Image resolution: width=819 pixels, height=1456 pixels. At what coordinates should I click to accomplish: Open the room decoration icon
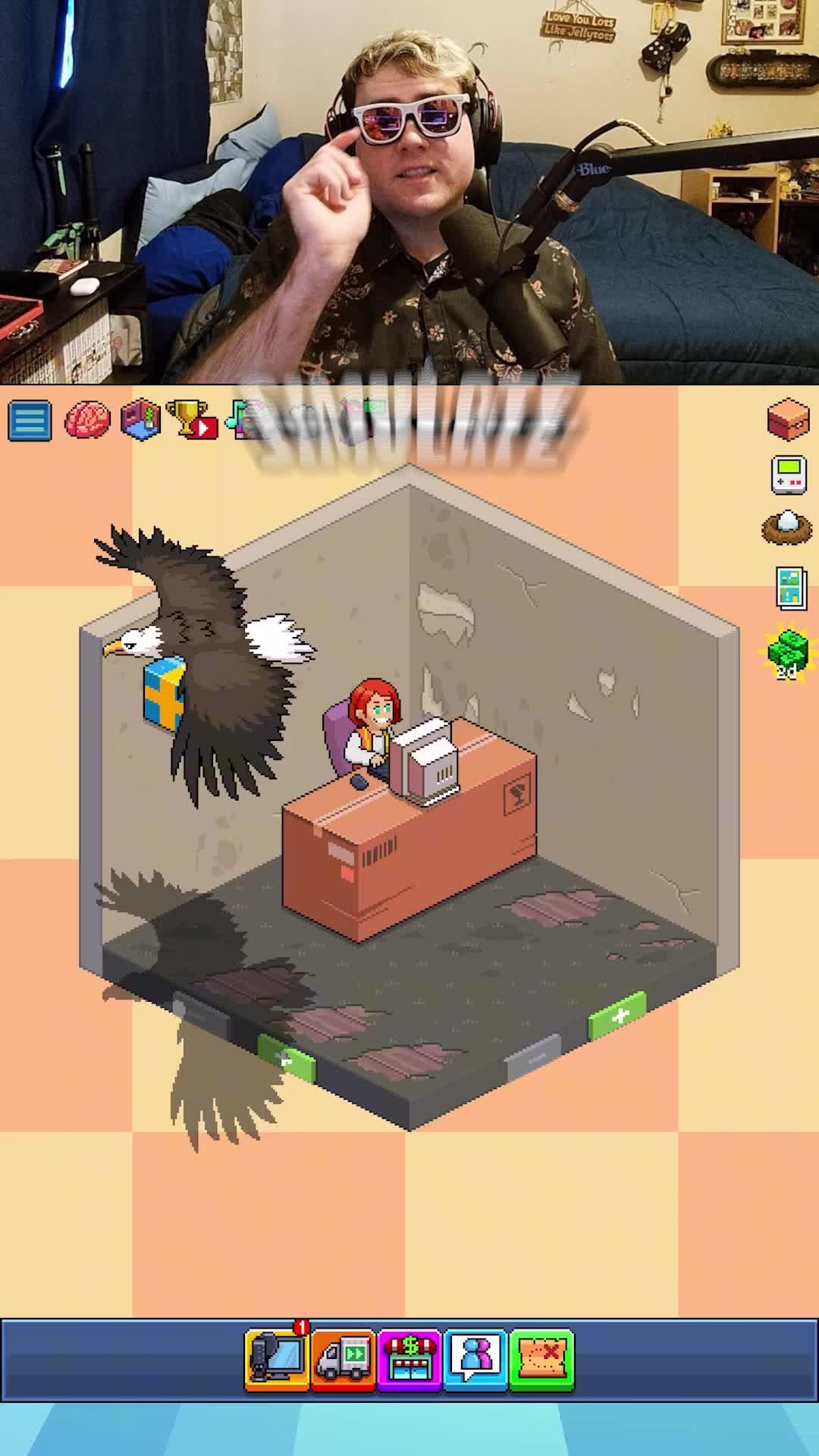pyautogui.click(x=141, y=419)
